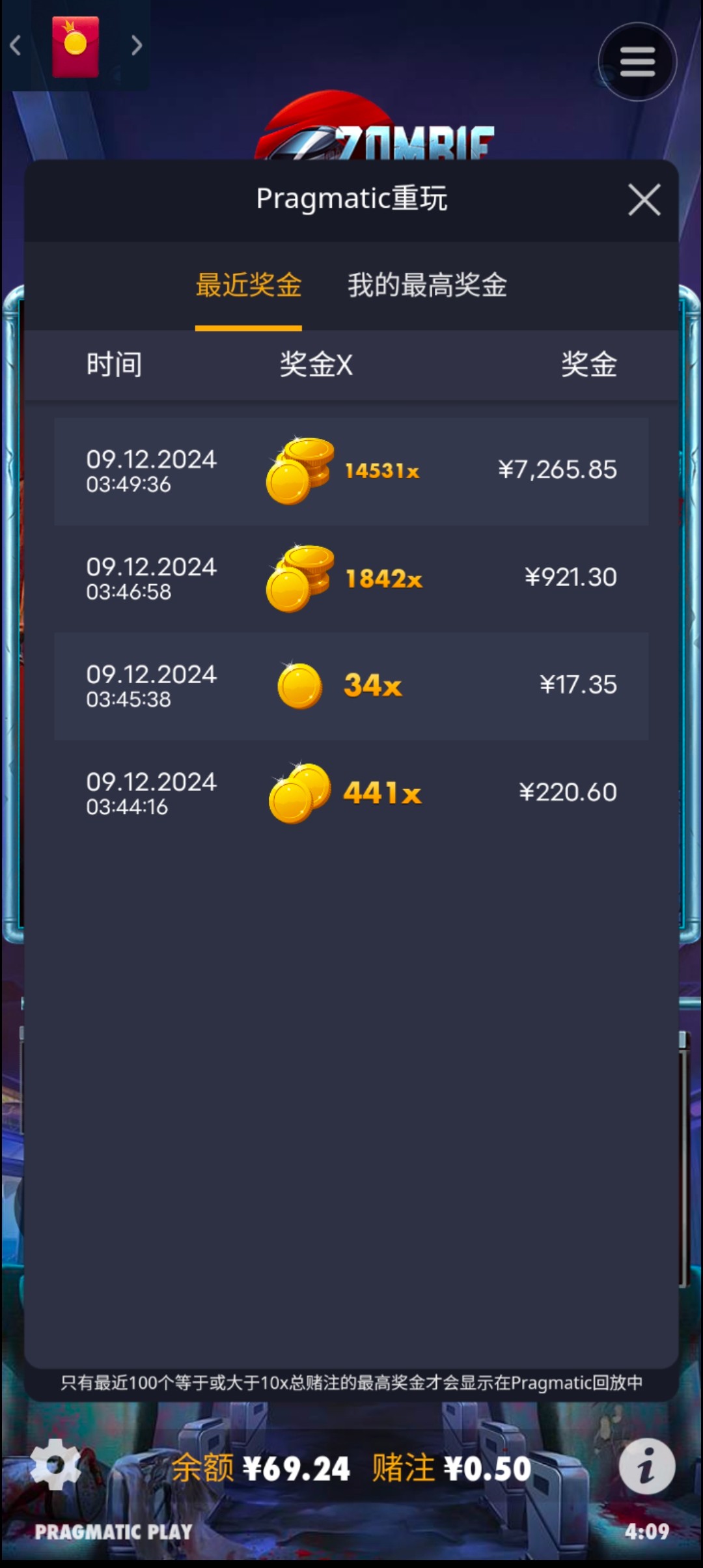Open the 34x win replay
This screenshot has height=1568, width=703.
pos(351,686)
